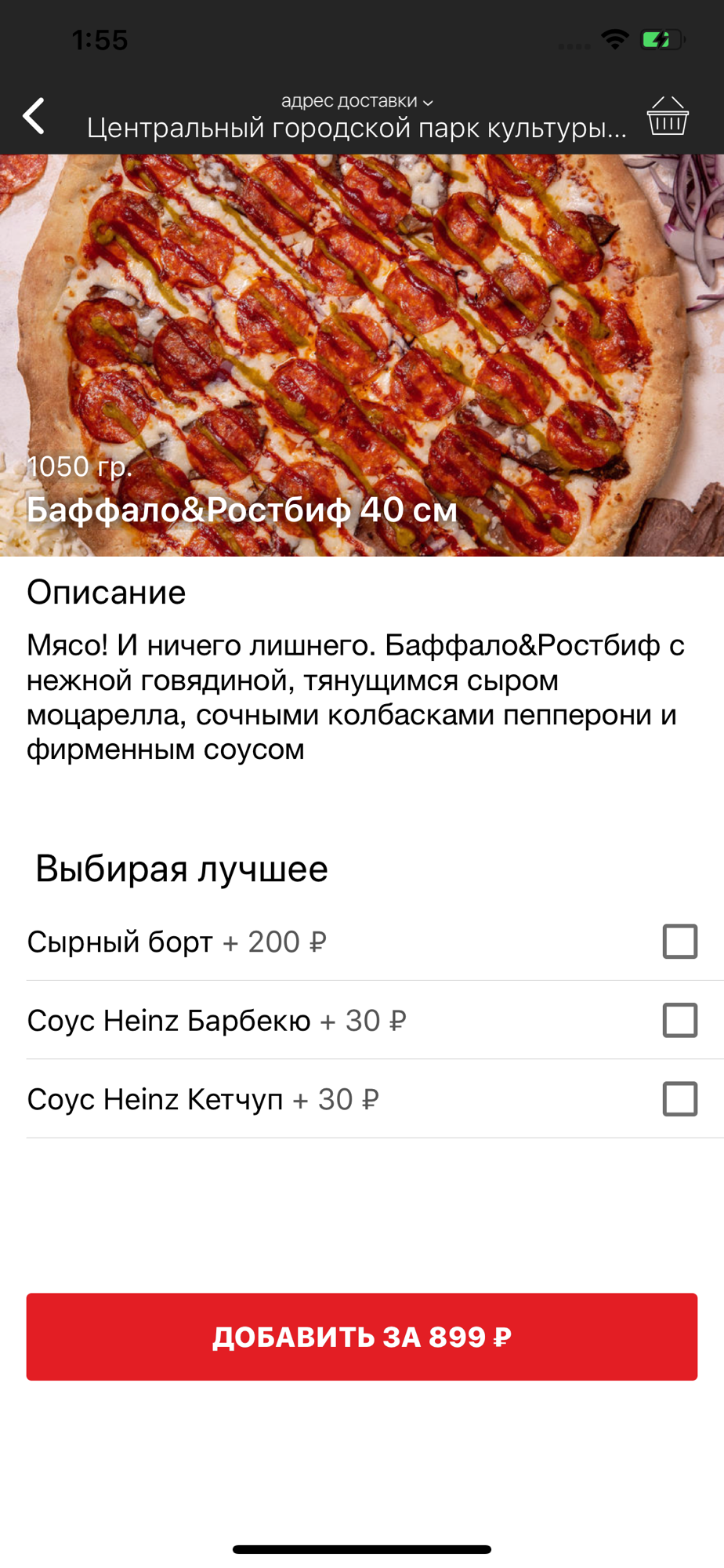Tap Добавить за 899 ₽ button

[x=362, y=1337]
